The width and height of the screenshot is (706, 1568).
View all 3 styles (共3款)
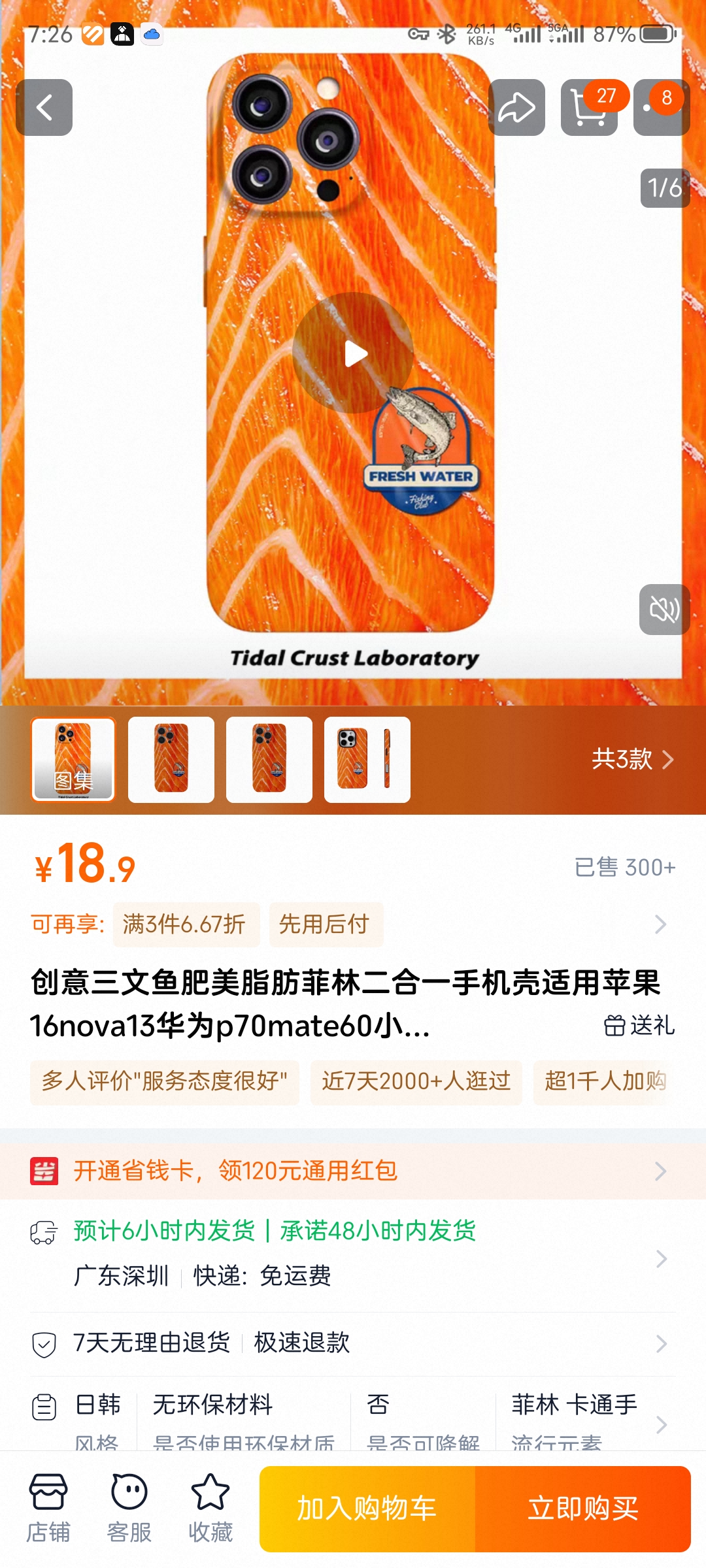click(x=632, y=759)
